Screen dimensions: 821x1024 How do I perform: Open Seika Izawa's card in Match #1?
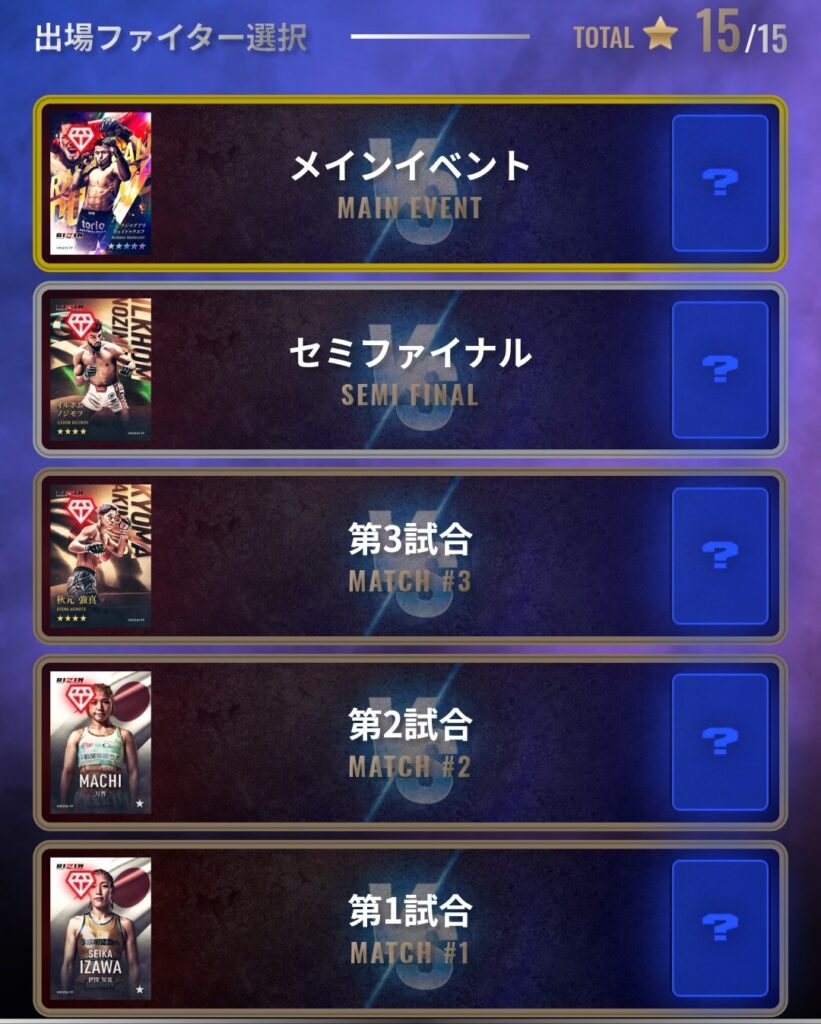pyautogui.click(x=101, y=928)
